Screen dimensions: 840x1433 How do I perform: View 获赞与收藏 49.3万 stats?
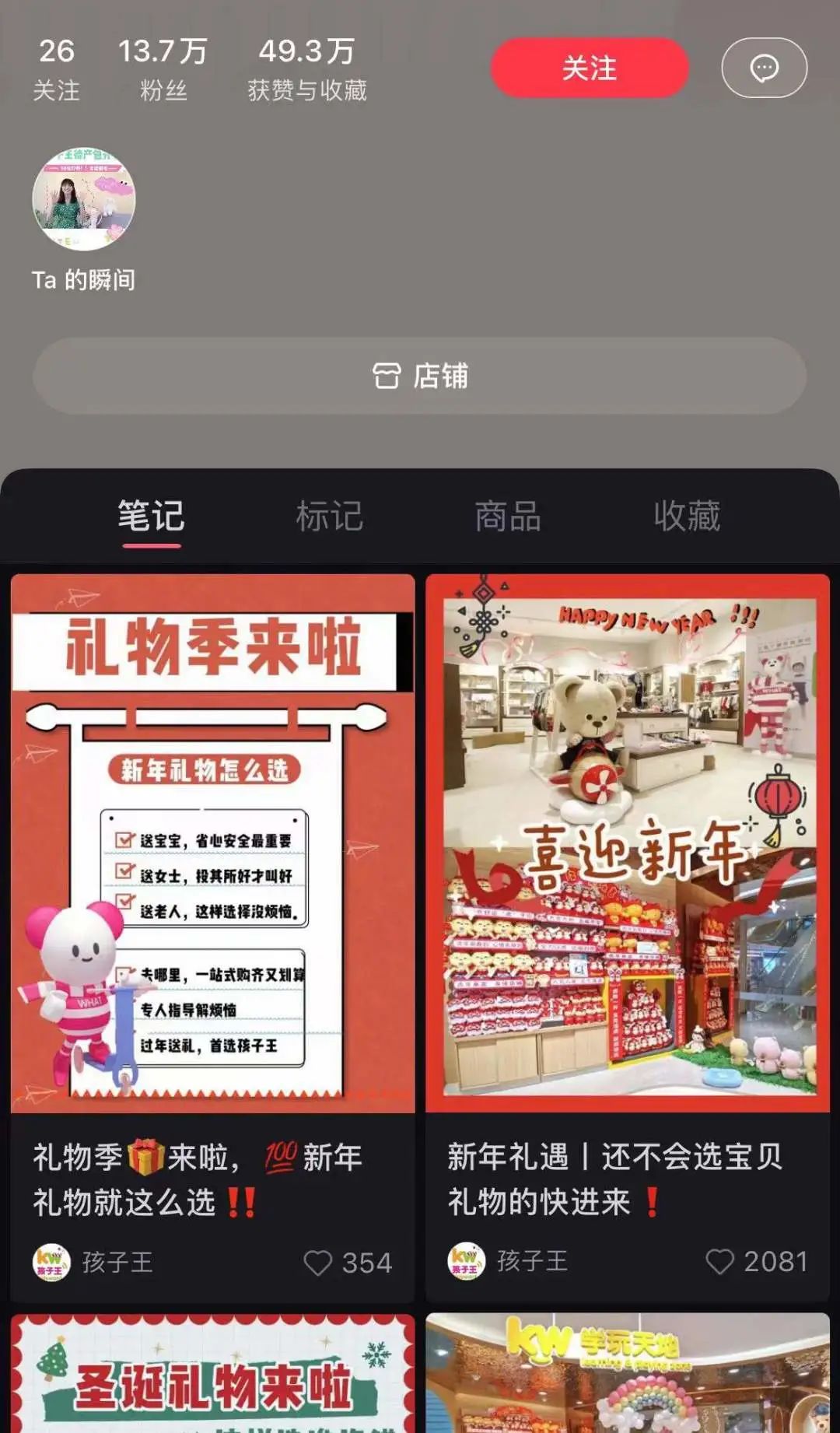[306, 68]
